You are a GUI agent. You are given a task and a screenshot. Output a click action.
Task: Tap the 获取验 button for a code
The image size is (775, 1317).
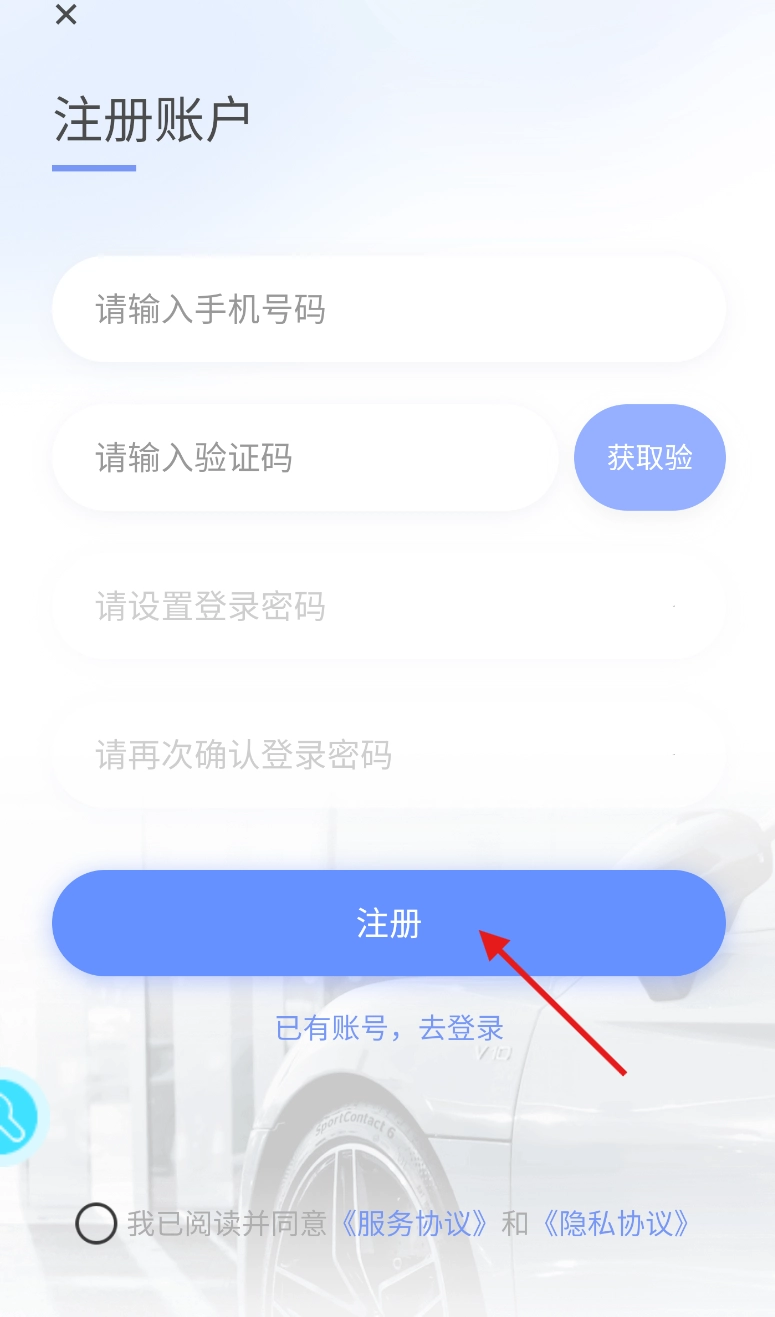point(649,458)
